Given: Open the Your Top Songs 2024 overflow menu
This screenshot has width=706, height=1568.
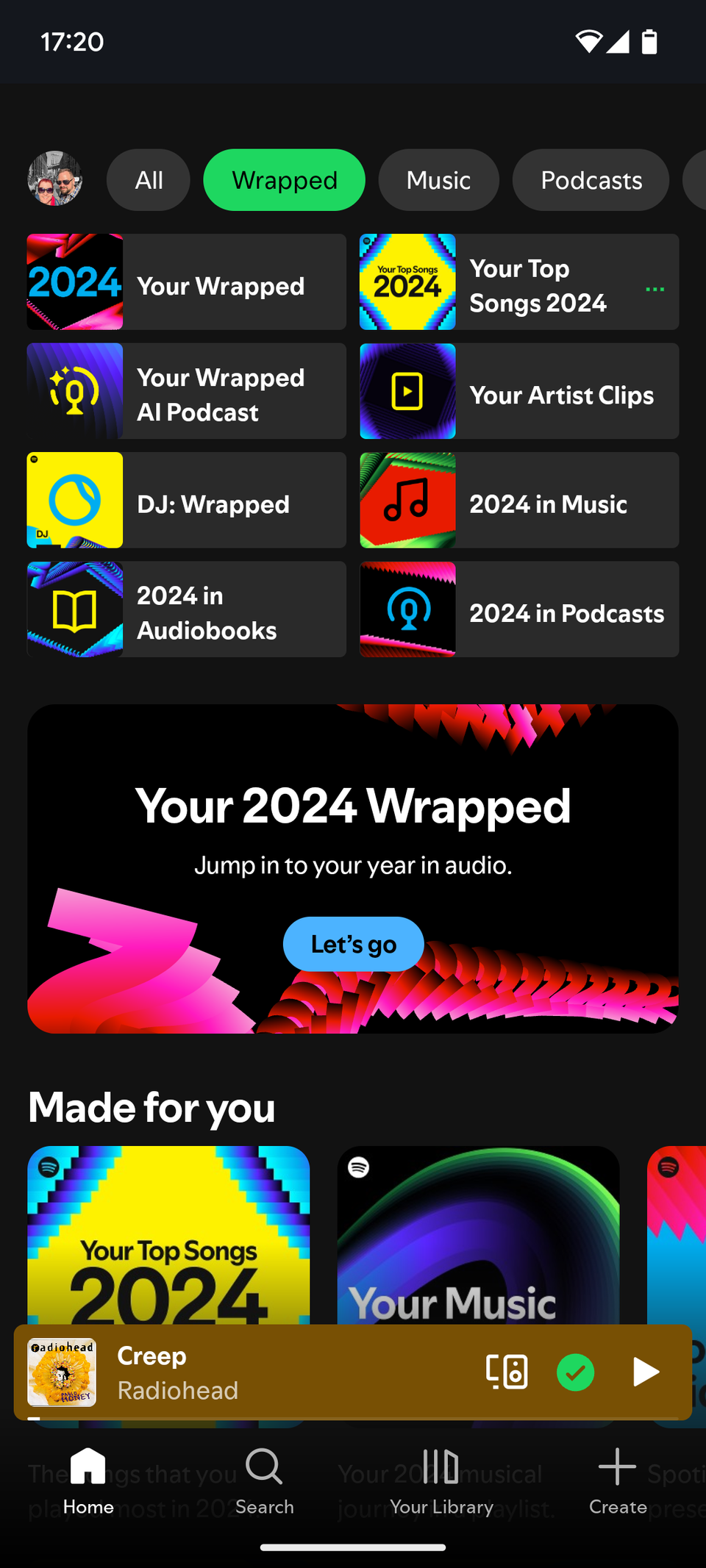Looking at the screenshot, I should pos(654,290).
